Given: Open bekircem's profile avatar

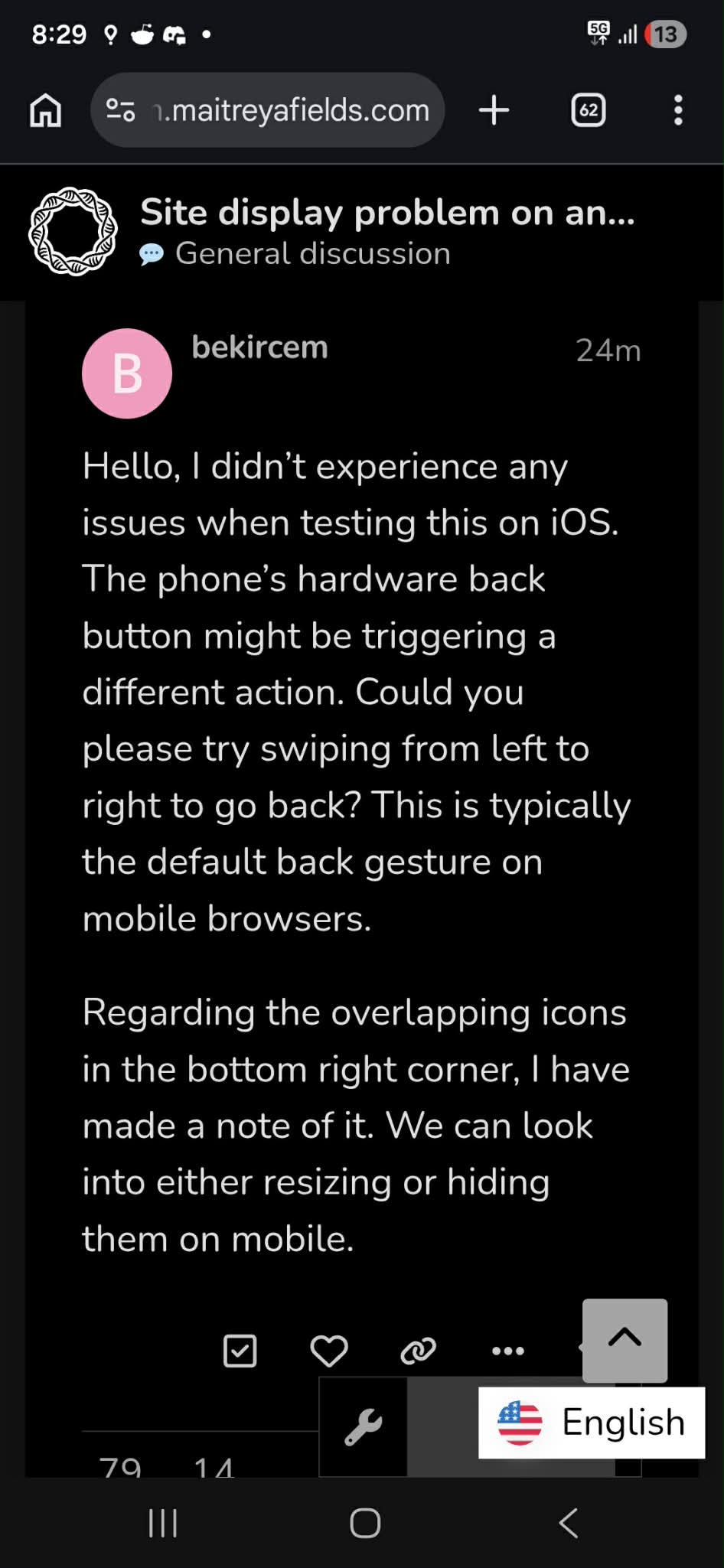Looking at the screenshot, I should [x=127, y=373].
